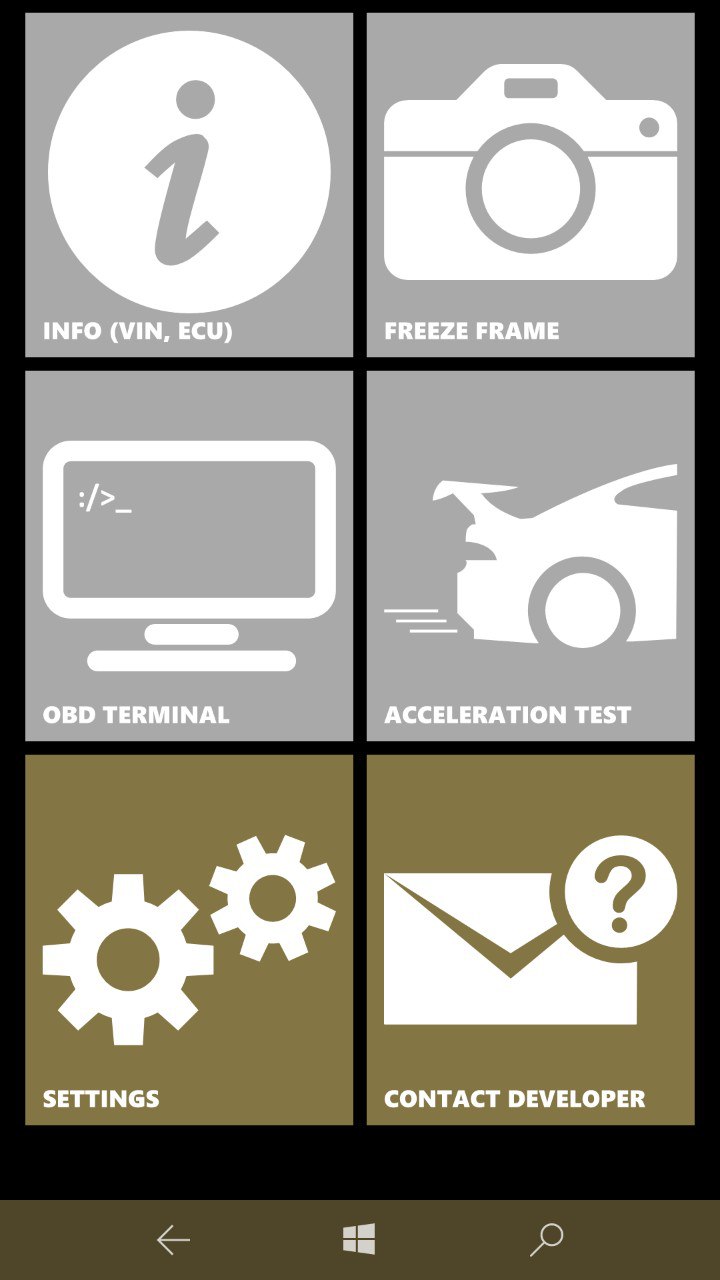Viewport: 720px width, 1280px height.
Task: Open the Freeze Frame tile
Action: [530, 185]
